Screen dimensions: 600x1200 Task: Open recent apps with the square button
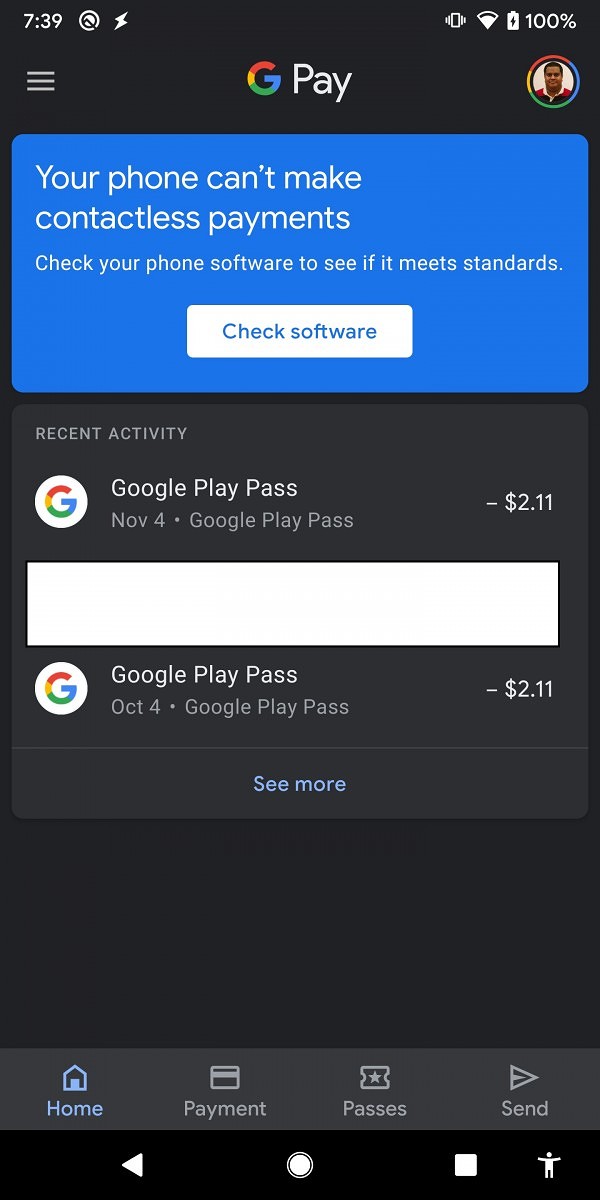(x=466, y=1164)
